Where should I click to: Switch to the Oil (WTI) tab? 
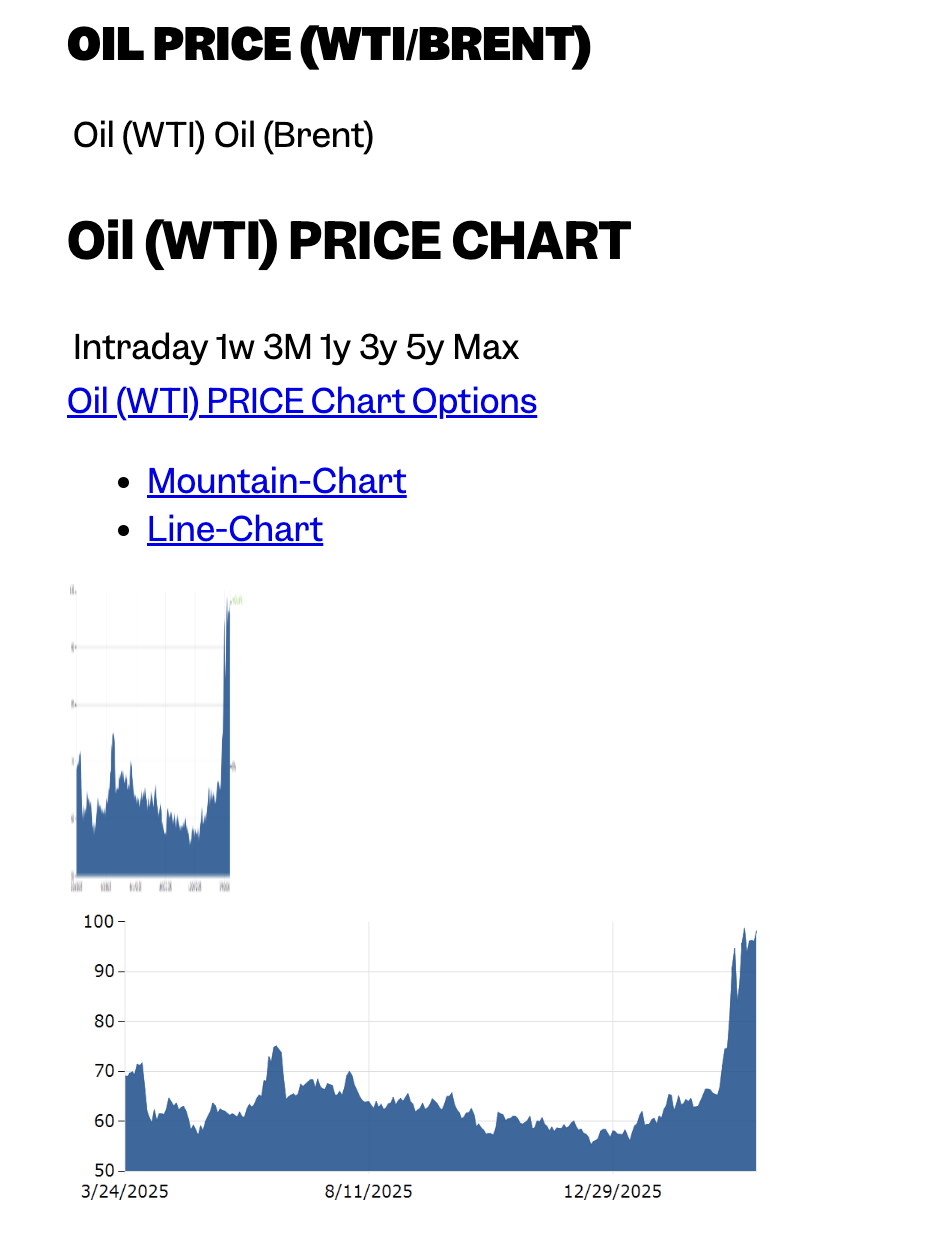tap(140, 135)
